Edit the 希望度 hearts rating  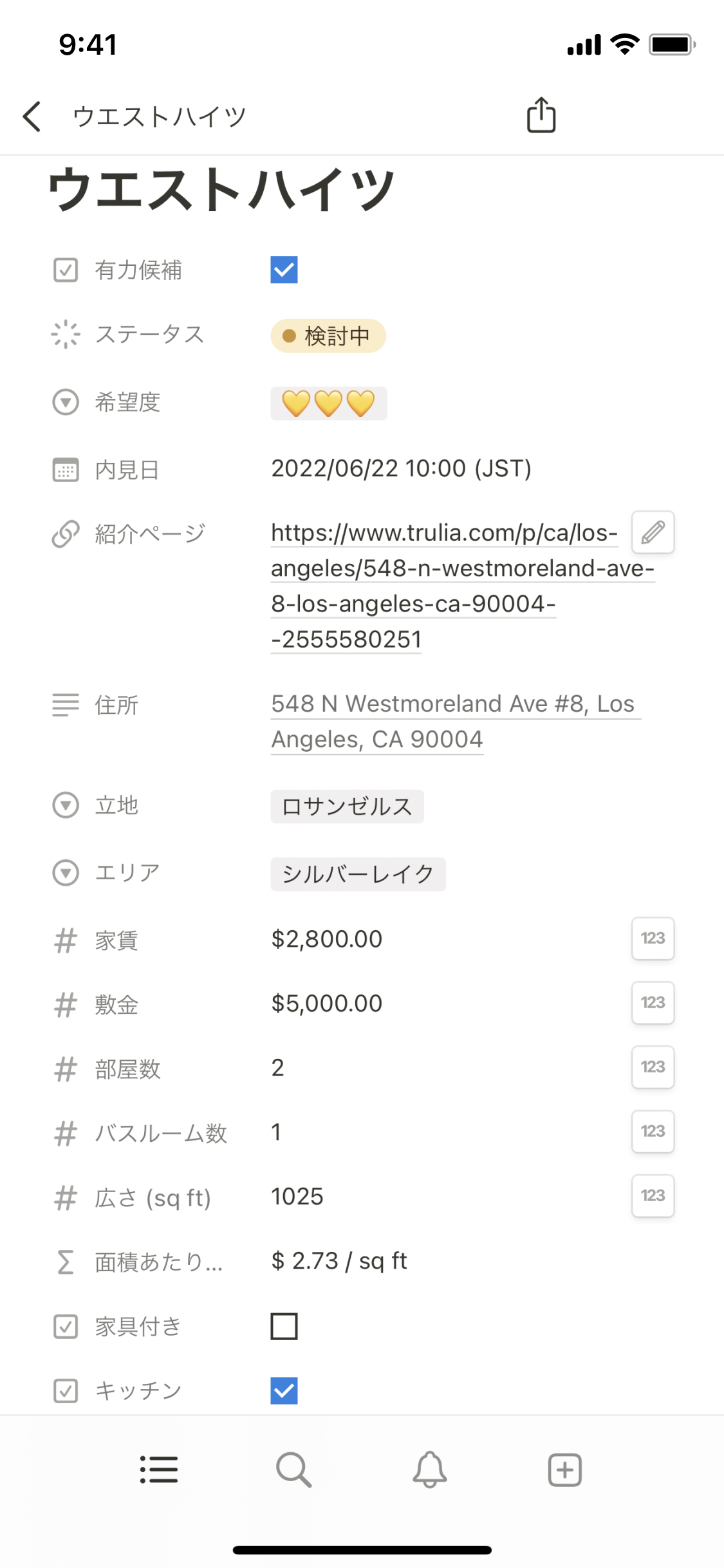coord(328,404)
